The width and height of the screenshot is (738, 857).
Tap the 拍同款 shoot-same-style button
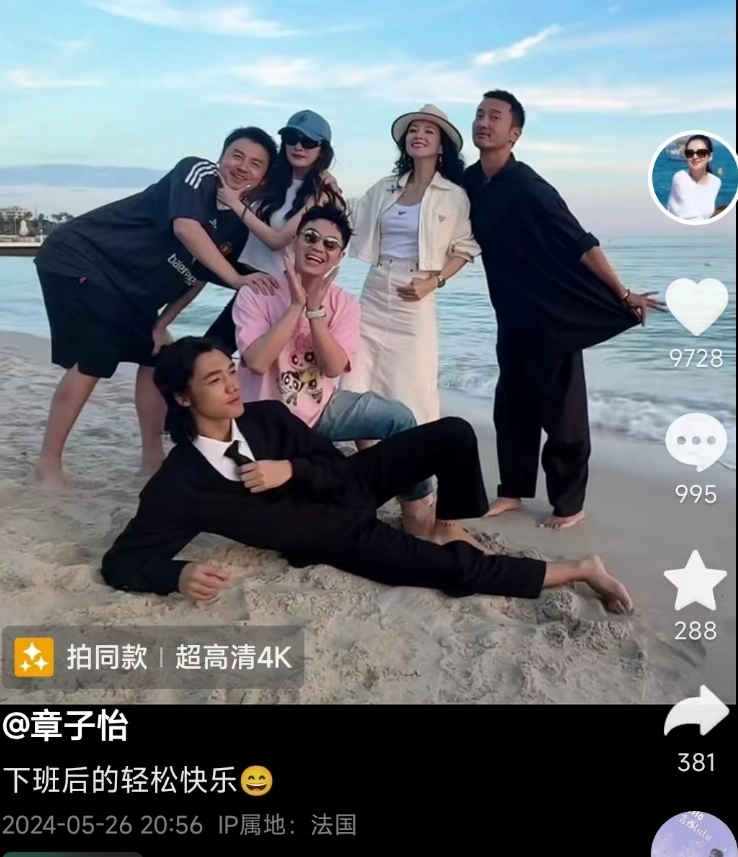point(84,657)
